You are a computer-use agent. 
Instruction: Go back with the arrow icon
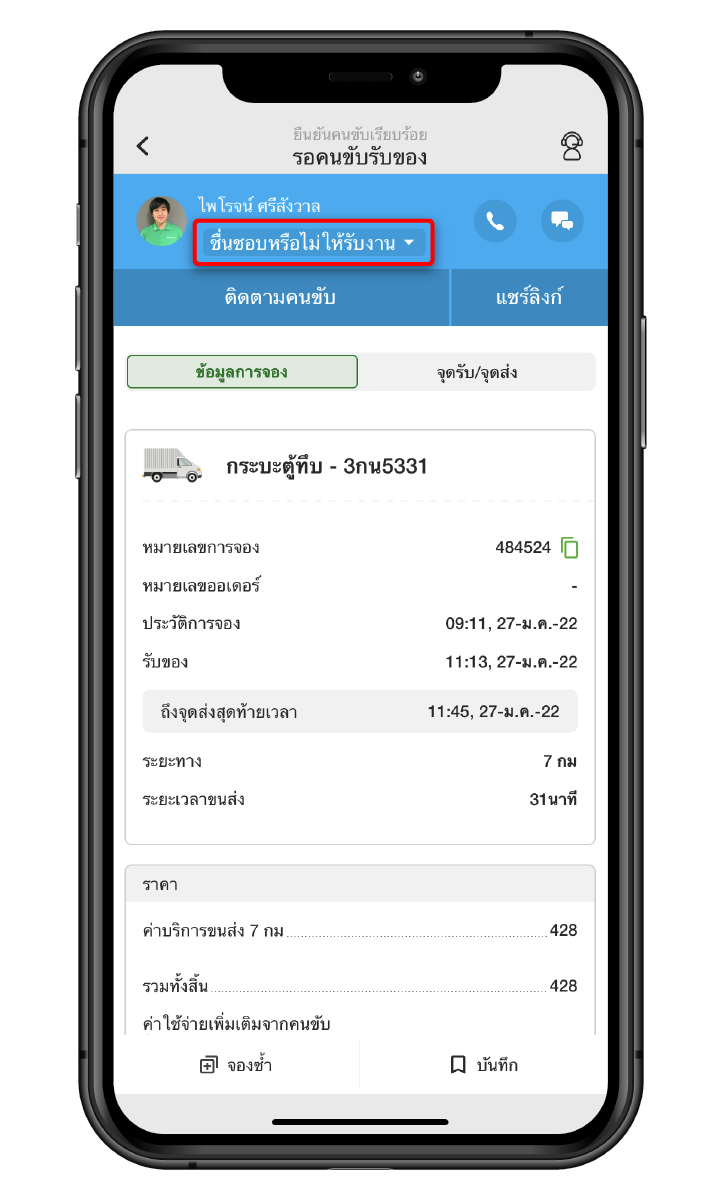[x=143, y=146]
